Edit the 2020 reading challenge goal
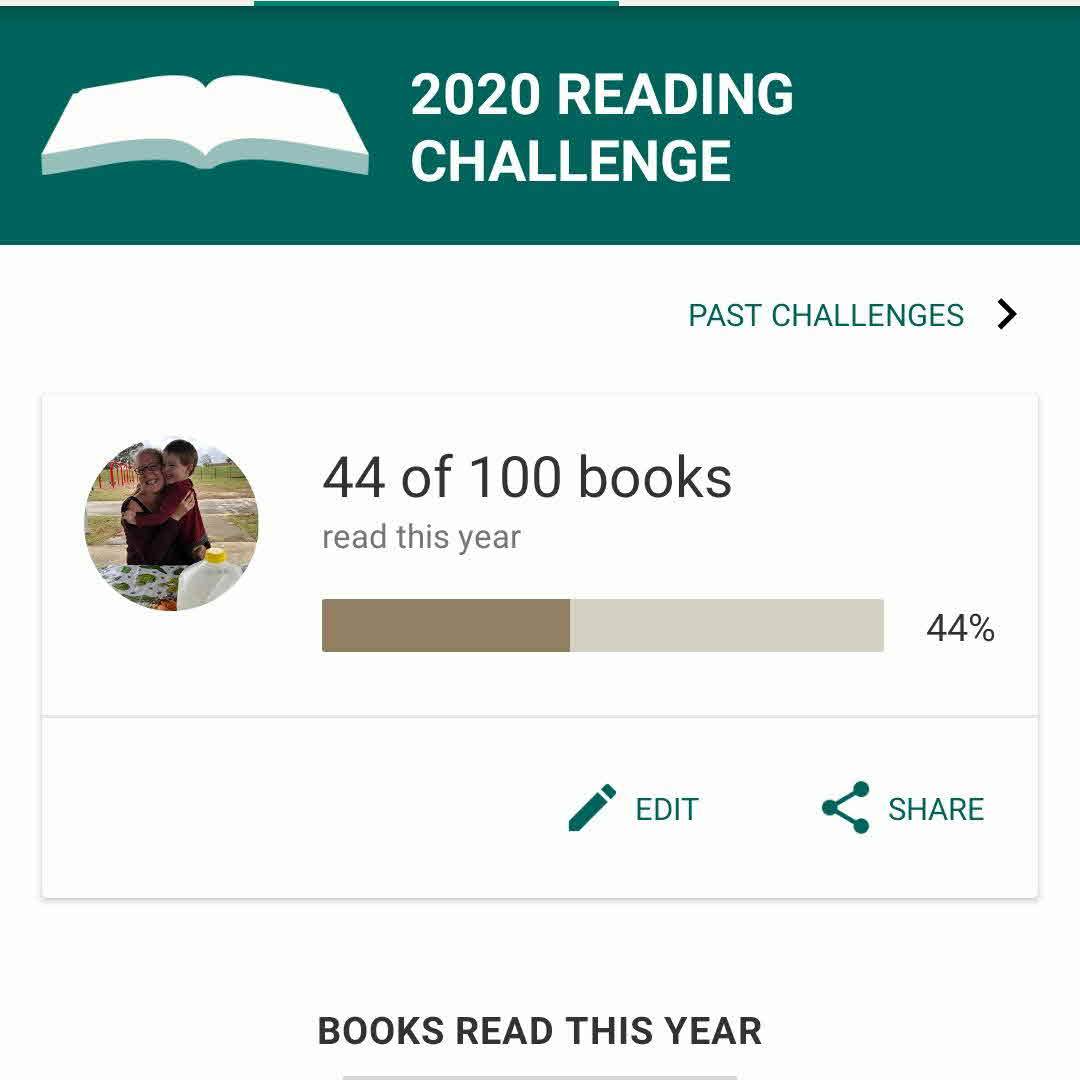Viewport: 1080px width, 1080px height. (634, 808)
